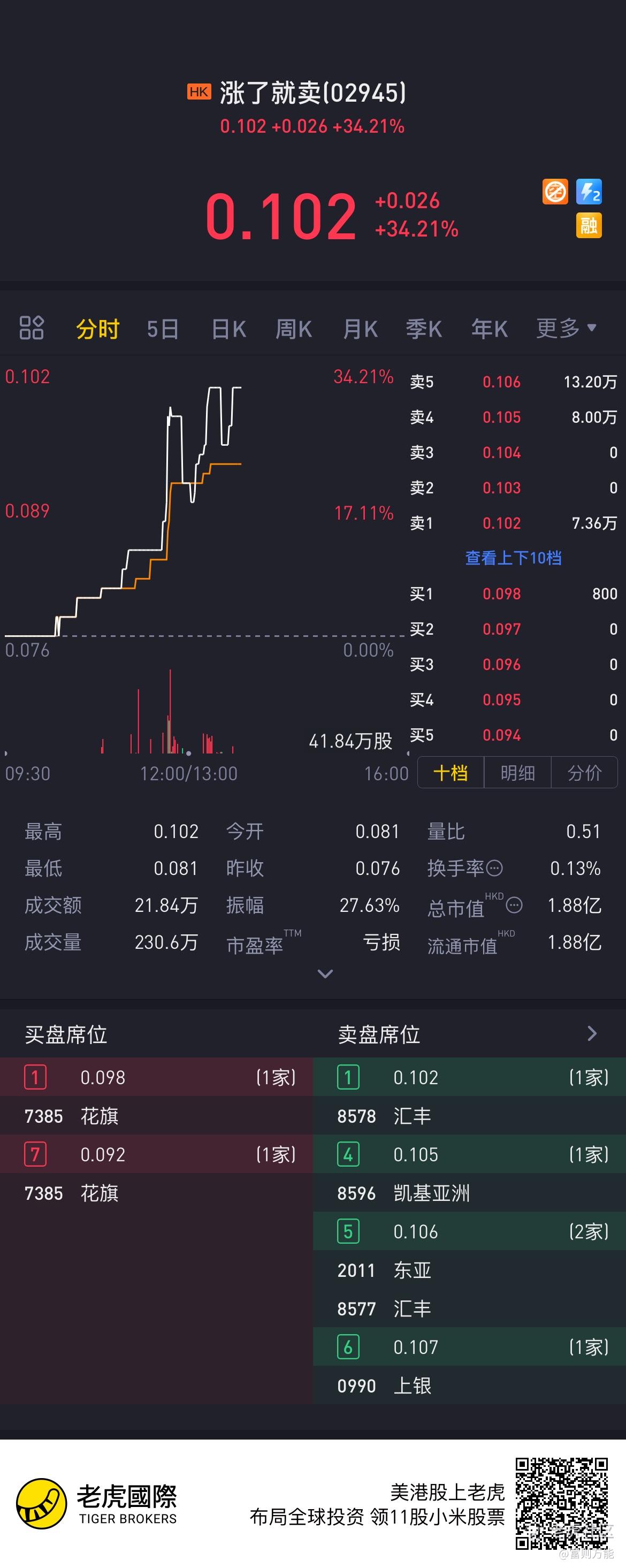The image size is (626, 1568).
Task: Tap the lightning quote level icon
Action: (589, 192)
